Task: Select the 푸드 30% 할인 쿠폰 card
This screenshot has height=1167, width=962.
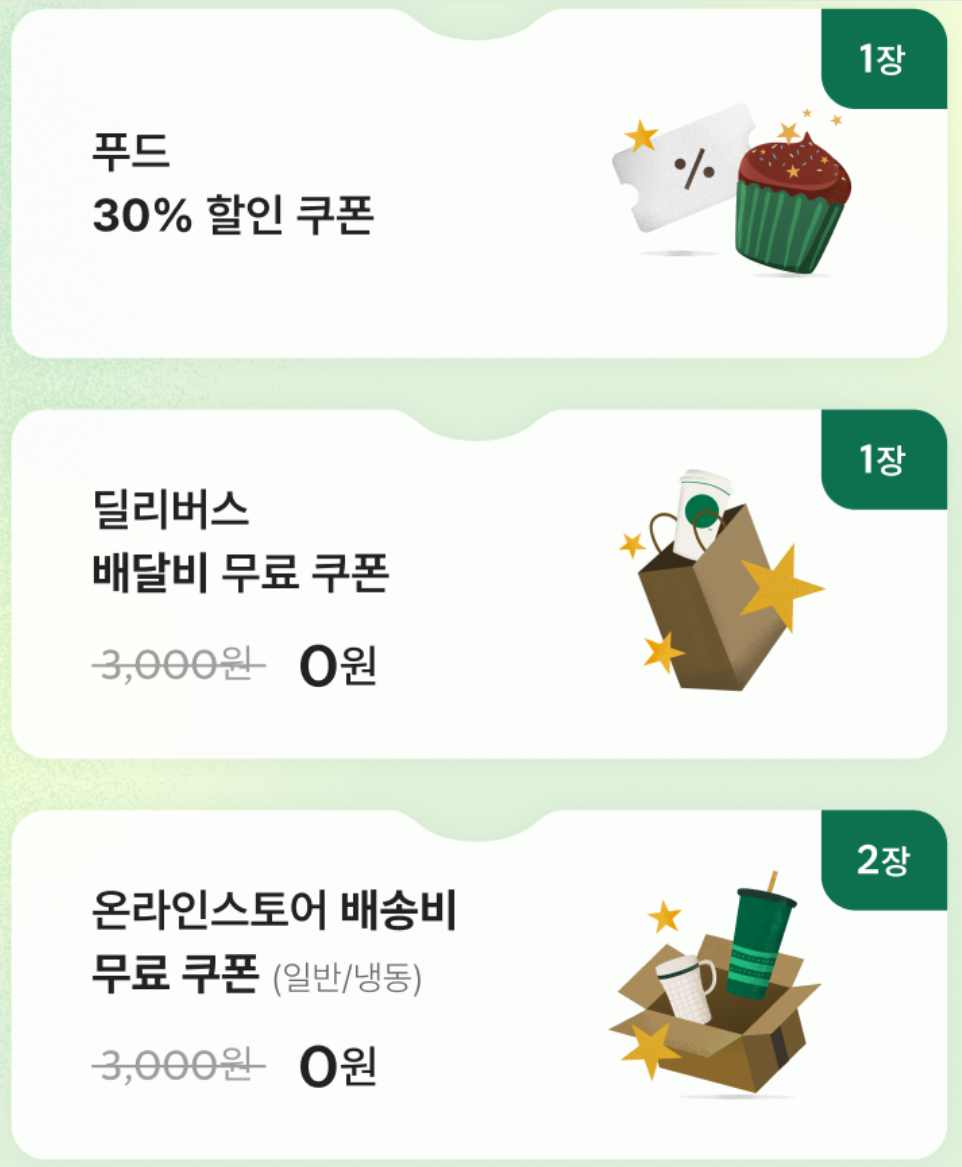Action: pyautogui.click(x=480, y=180)
